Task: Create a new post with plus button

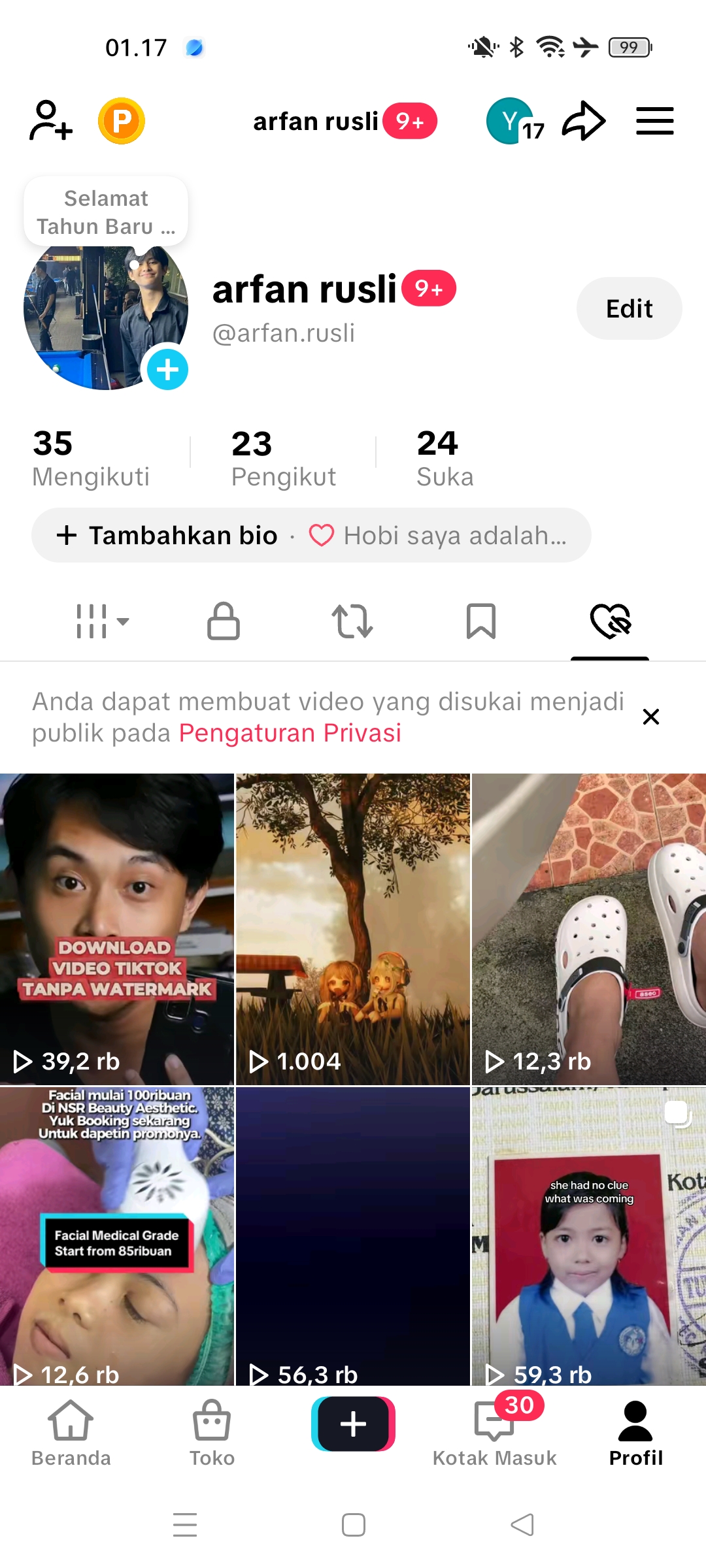Action: [353, 1424]
